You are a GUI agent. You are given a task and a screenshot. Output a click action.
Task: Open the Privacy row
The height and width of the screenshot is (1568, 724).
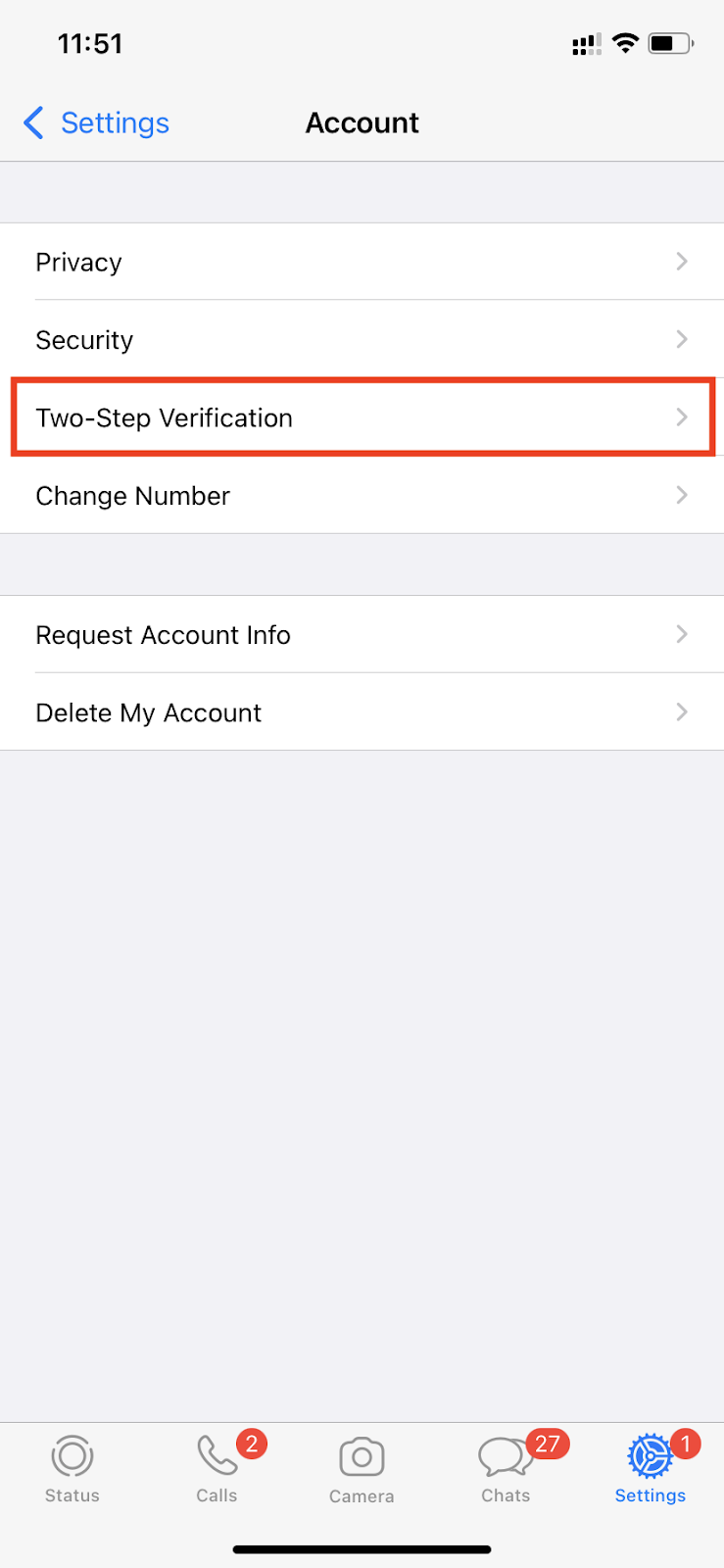pos(362,262)
